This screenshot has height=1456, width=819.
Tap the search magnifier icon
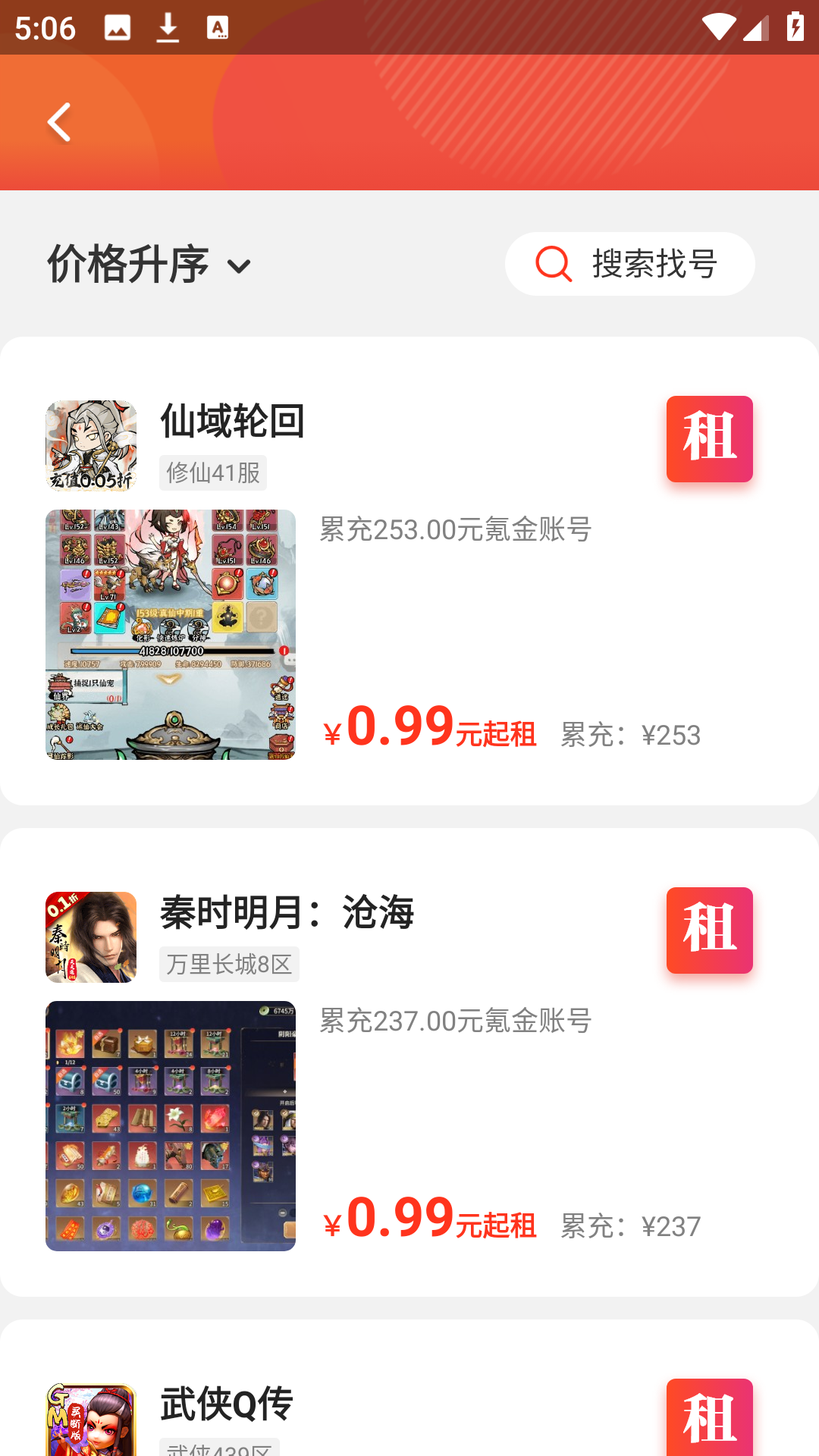click(x=553, y=264)
